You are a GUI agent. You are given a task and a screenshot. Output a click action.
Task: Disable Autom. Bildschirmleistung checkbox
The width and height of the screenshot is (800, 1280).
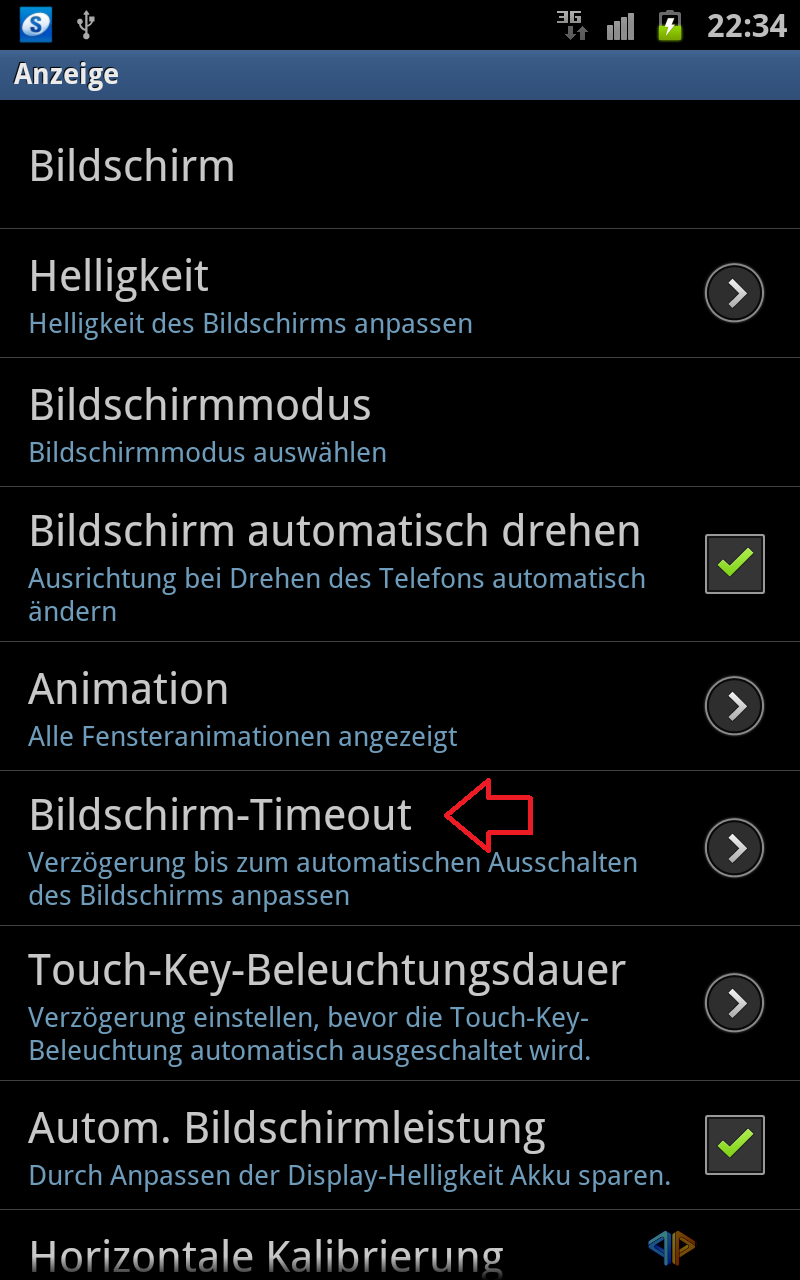(x=735, y=1145)
